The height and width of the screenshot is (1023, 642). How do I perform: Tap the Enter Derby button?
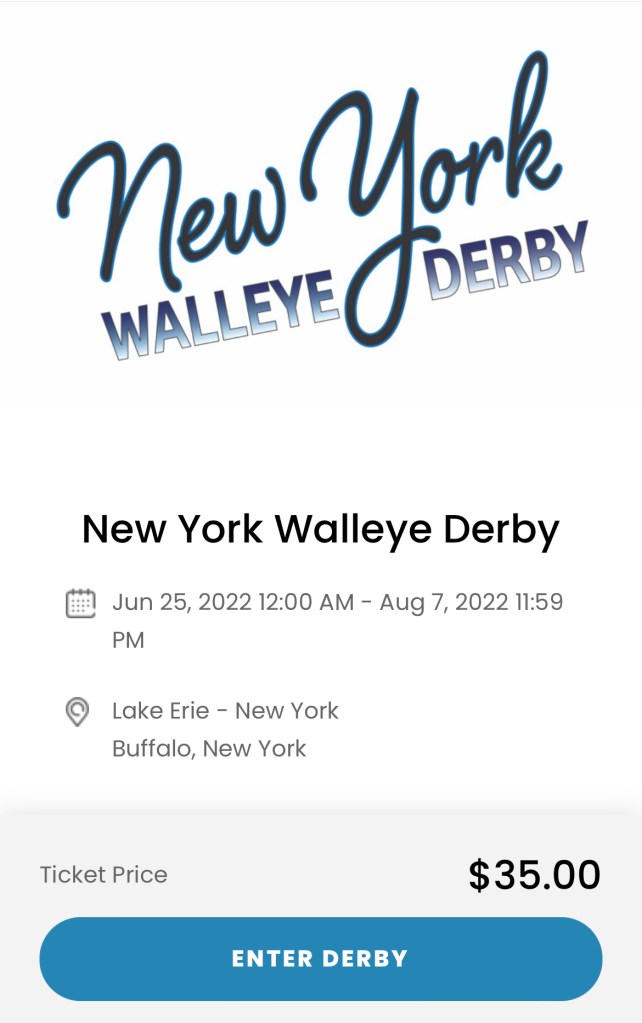coord(320,958)
